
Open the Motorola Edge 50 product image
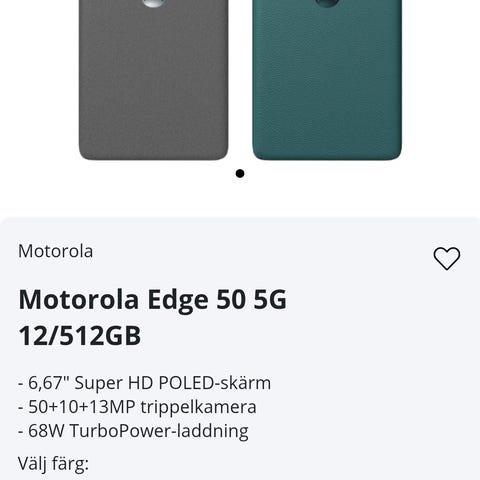[x=240, y=80]
